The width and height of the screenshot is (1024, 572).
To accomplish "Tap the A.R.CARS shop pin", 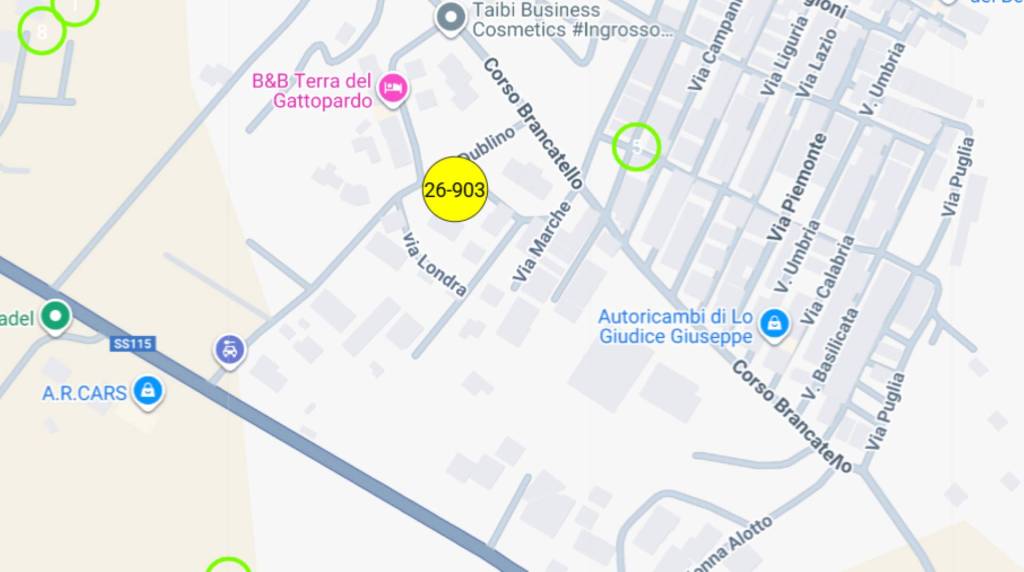I will point(148,391).
